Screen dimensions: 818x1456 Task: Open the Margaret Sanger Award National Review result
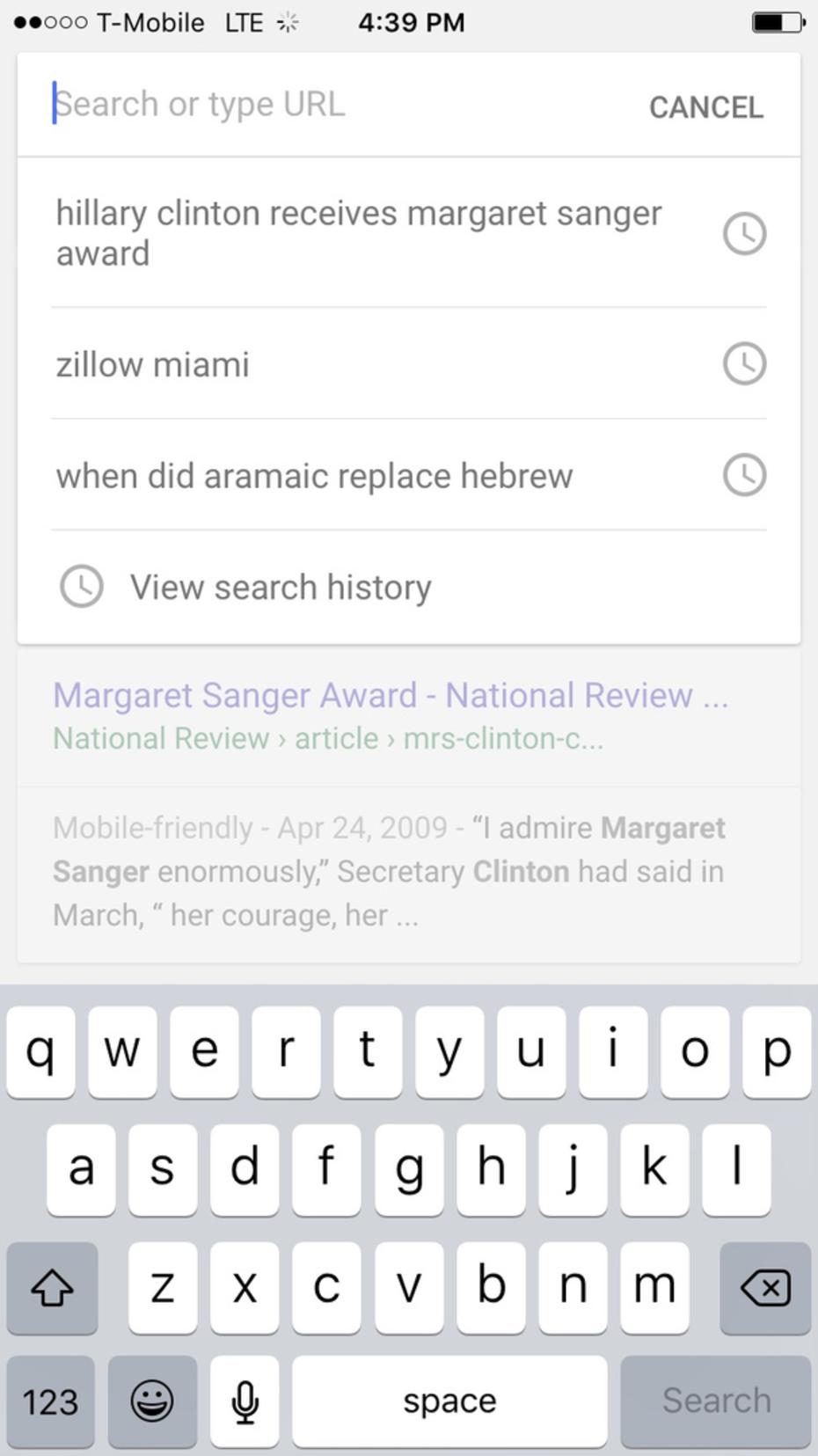point(391,695)
